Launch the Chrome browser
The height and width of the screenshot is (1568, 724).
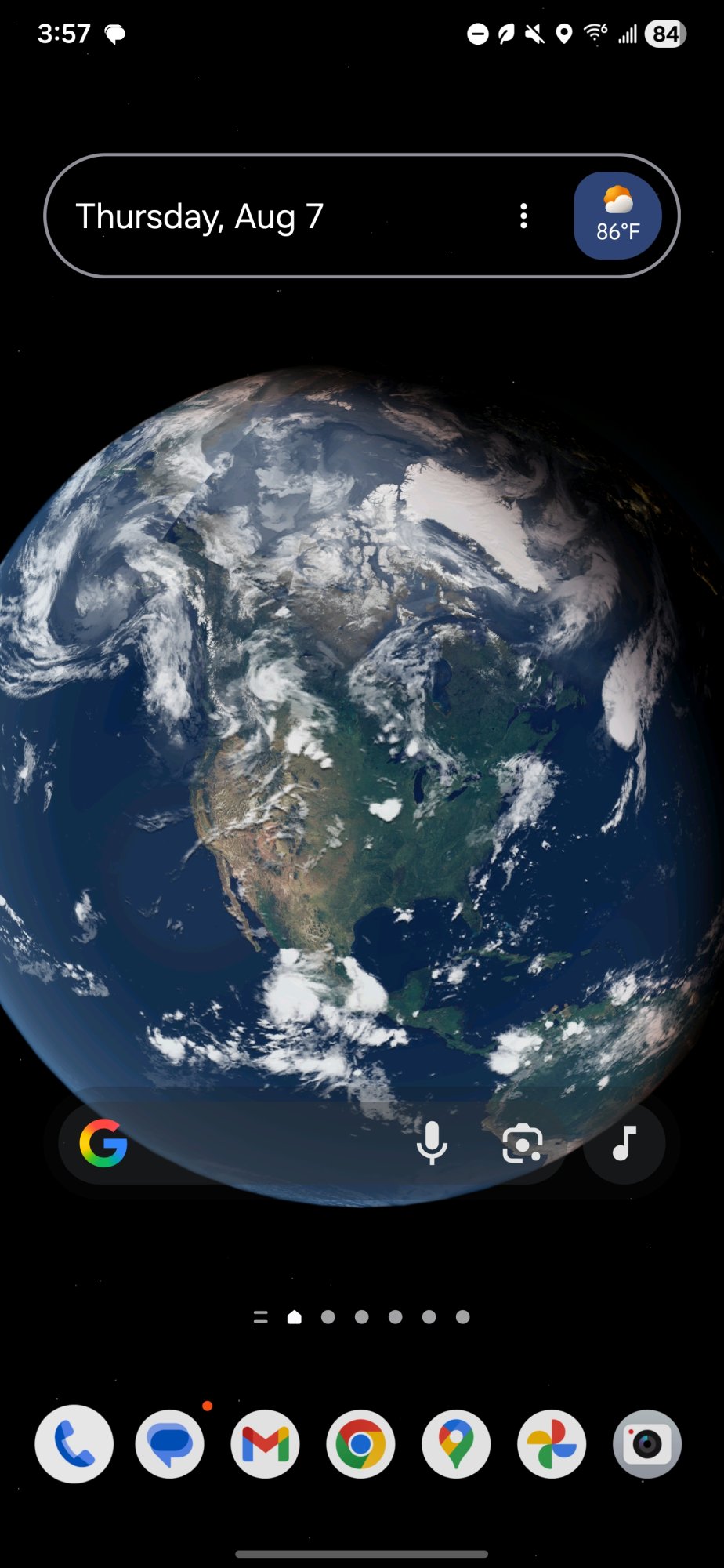click(x=361, y=1443)
